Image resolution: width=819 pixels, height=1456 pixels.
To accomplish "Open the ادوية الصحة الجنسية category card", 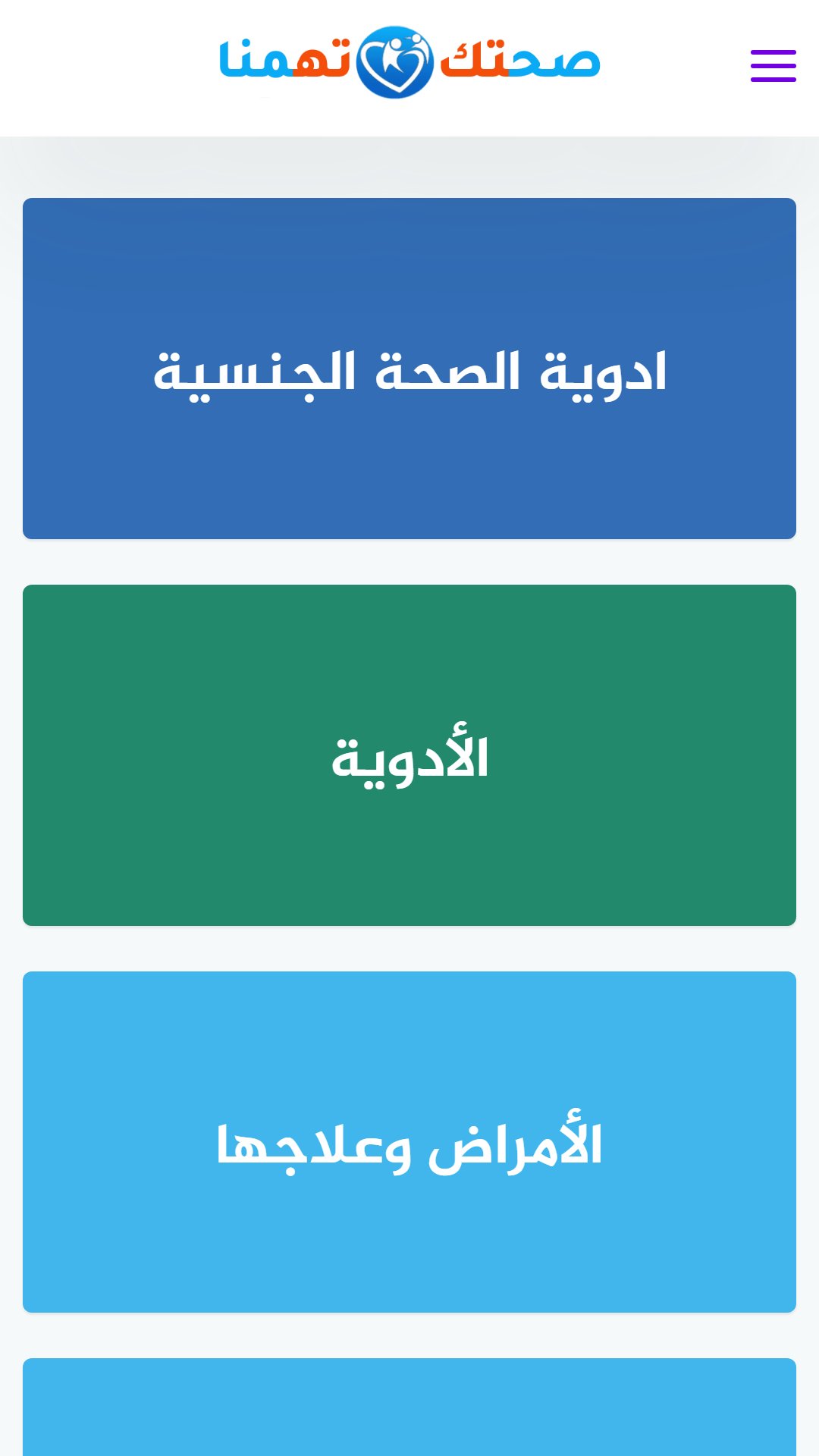I will click(409, 369).
